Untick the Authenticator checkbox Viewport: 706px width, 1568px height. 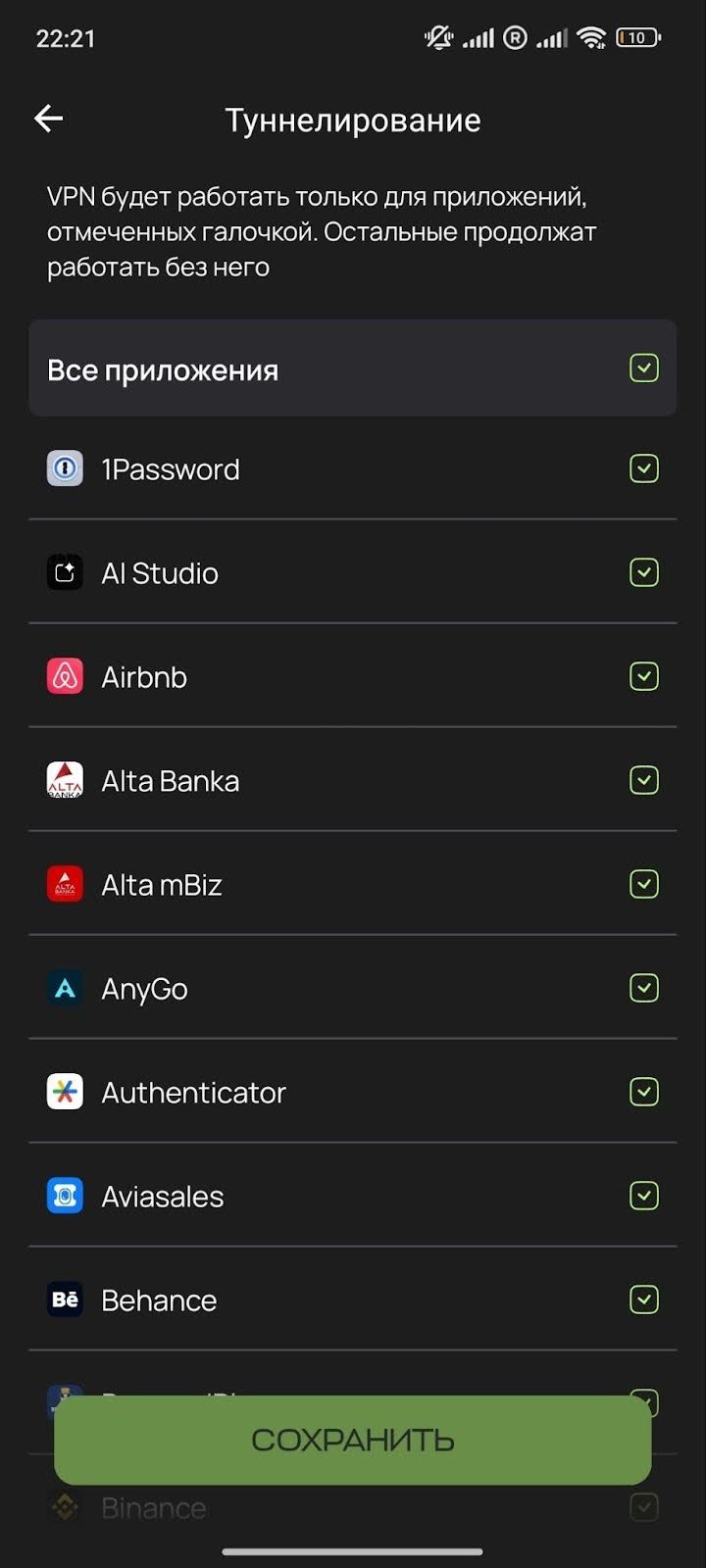pyautogui.click(x=644, y=1092)
